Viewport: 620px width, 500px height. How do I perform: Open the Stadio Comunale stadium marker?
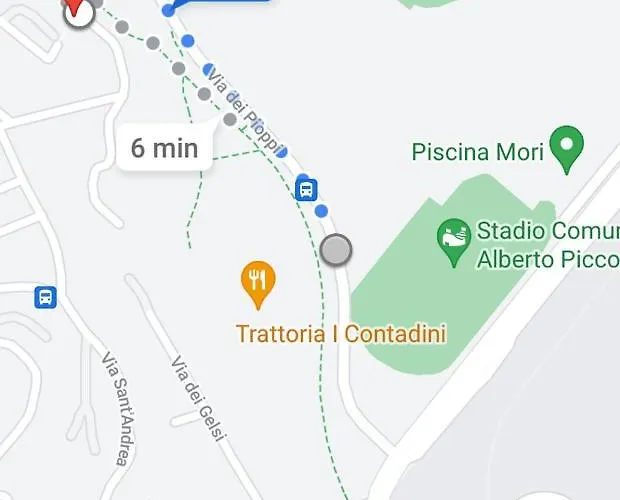tap(455, 241)
